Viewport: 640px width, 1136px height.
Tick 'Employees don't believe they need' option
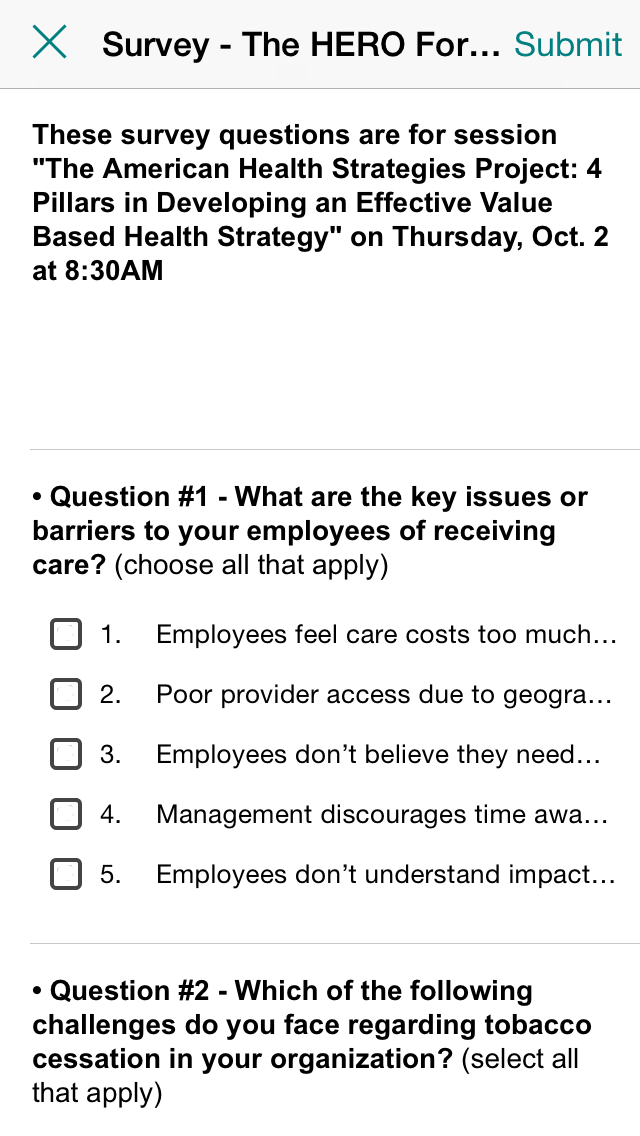(66, 754)
